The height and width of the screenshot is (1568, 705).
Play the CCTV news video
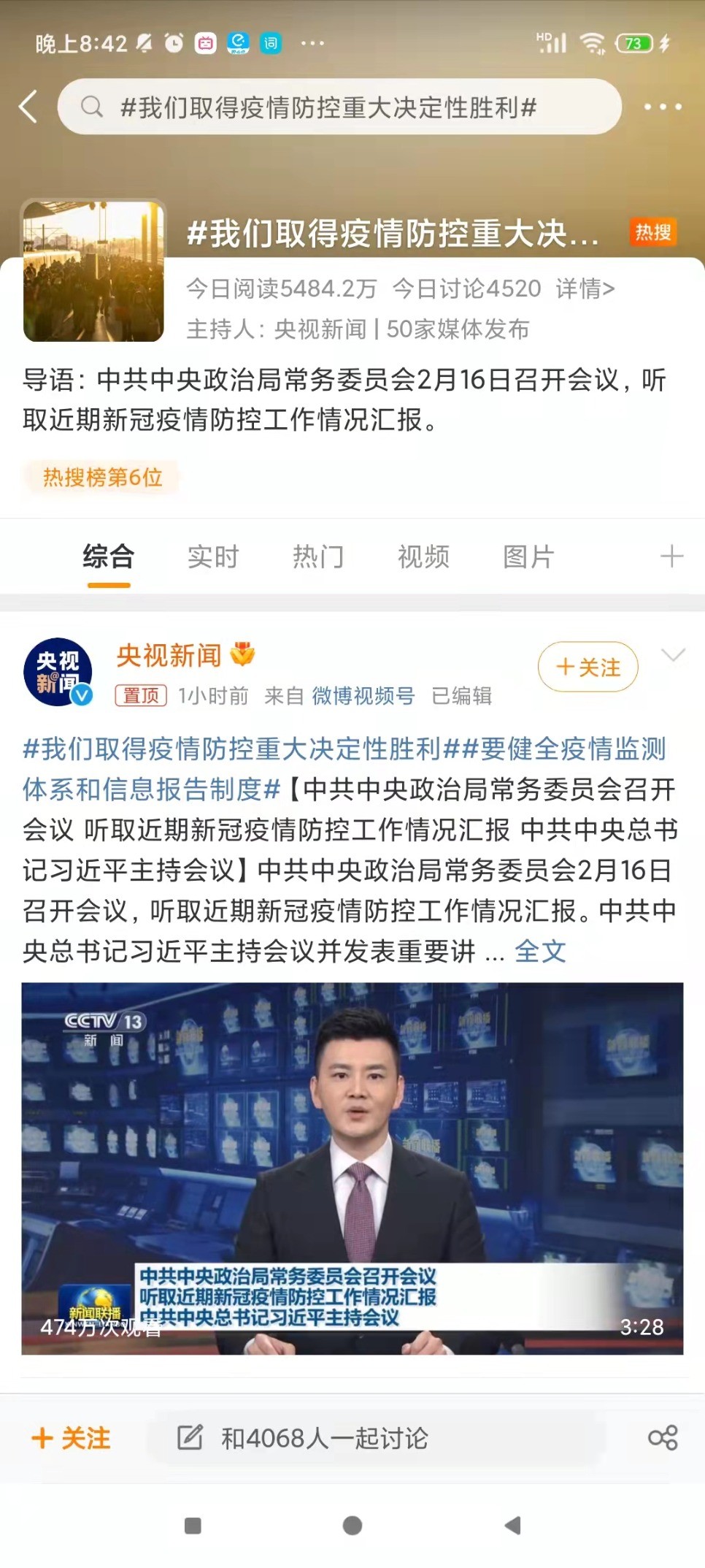(352, 1169)
